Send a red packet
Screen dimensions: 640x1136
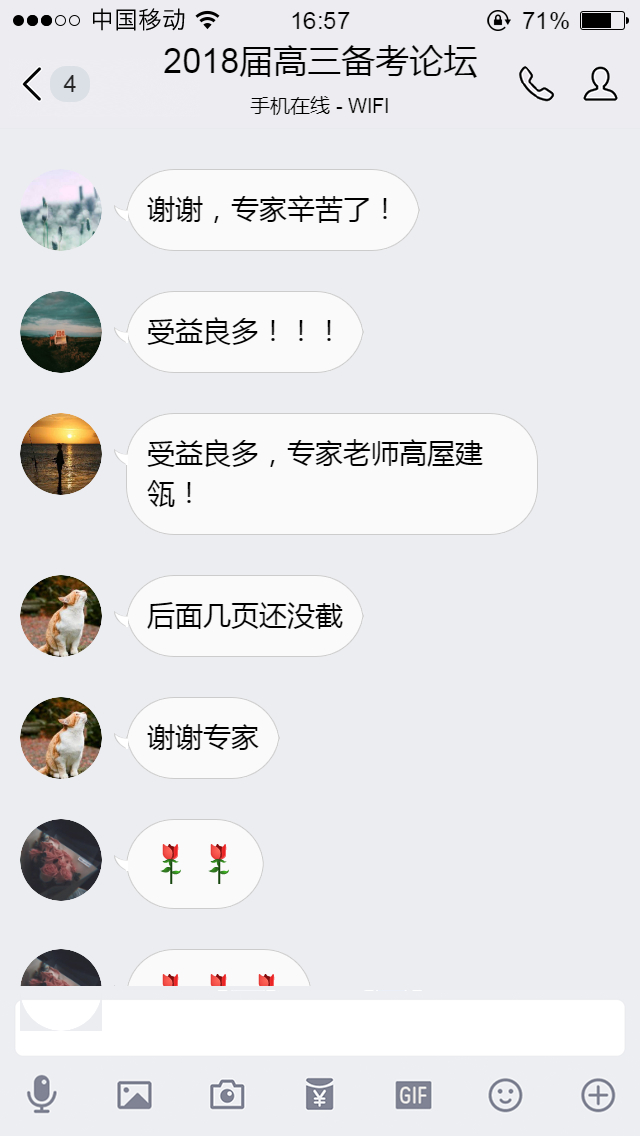(x=320, y=1095)
